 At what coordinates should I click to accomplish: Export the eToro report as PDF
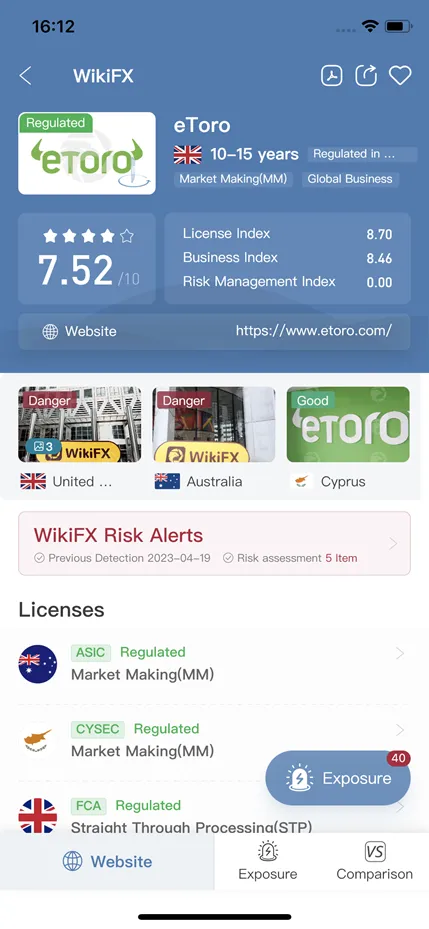[x=332, y=76]
